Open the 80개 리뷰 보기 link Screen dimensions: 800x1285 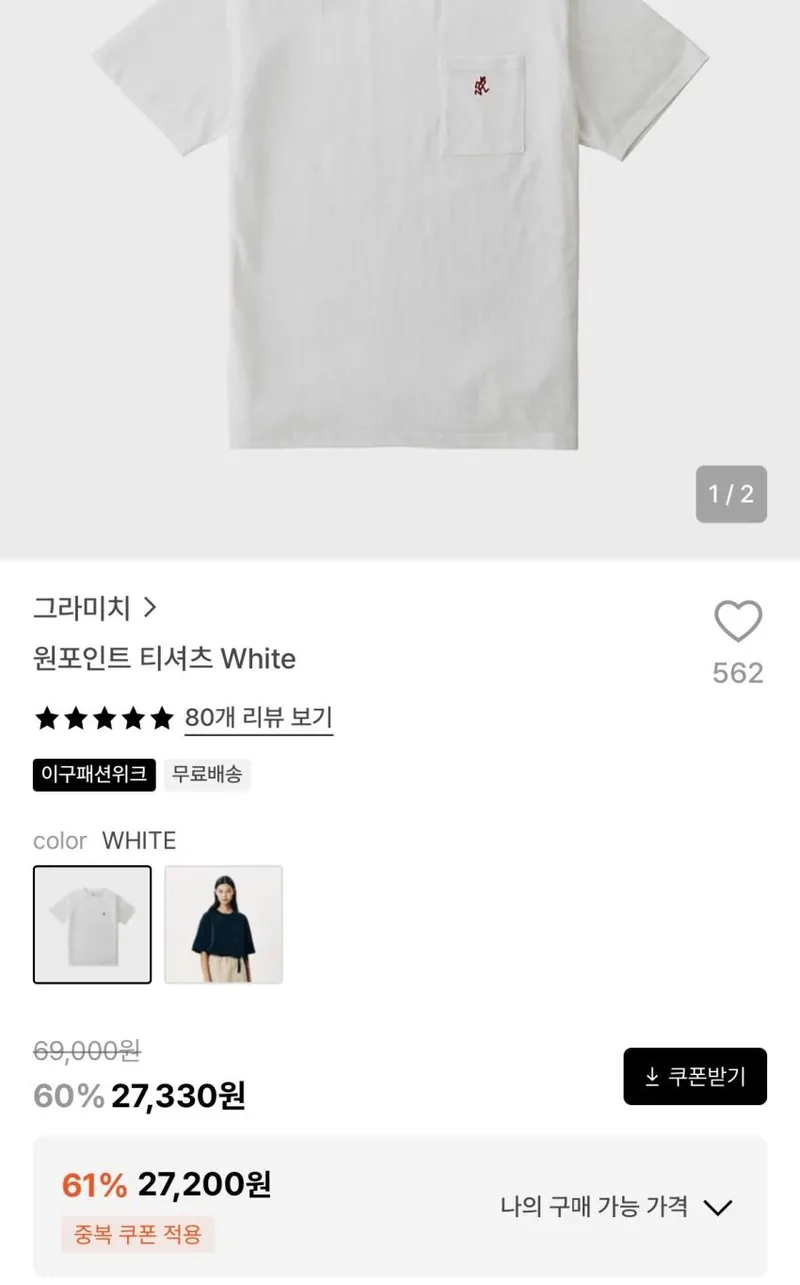coord(259,718)
